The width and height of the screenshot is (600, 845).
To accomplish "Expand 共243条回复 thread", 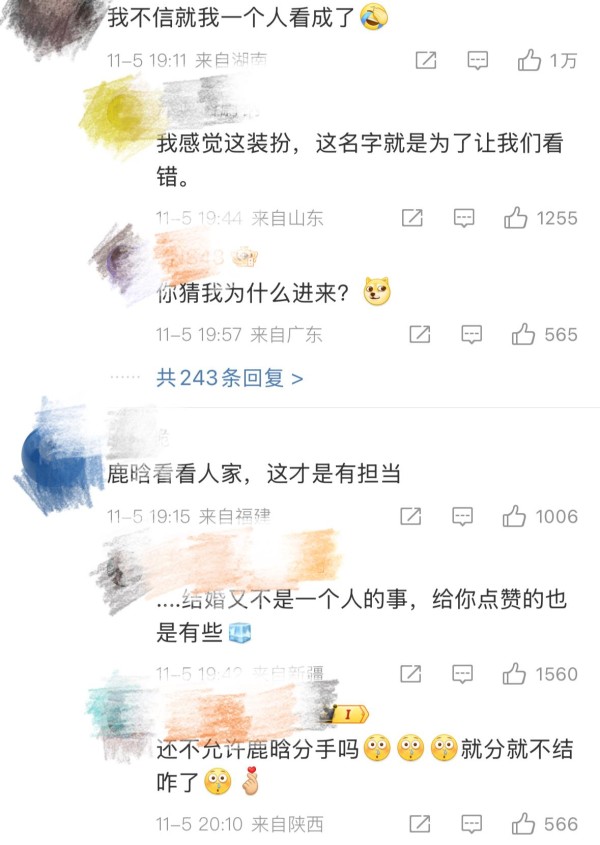I will point(230,378).
